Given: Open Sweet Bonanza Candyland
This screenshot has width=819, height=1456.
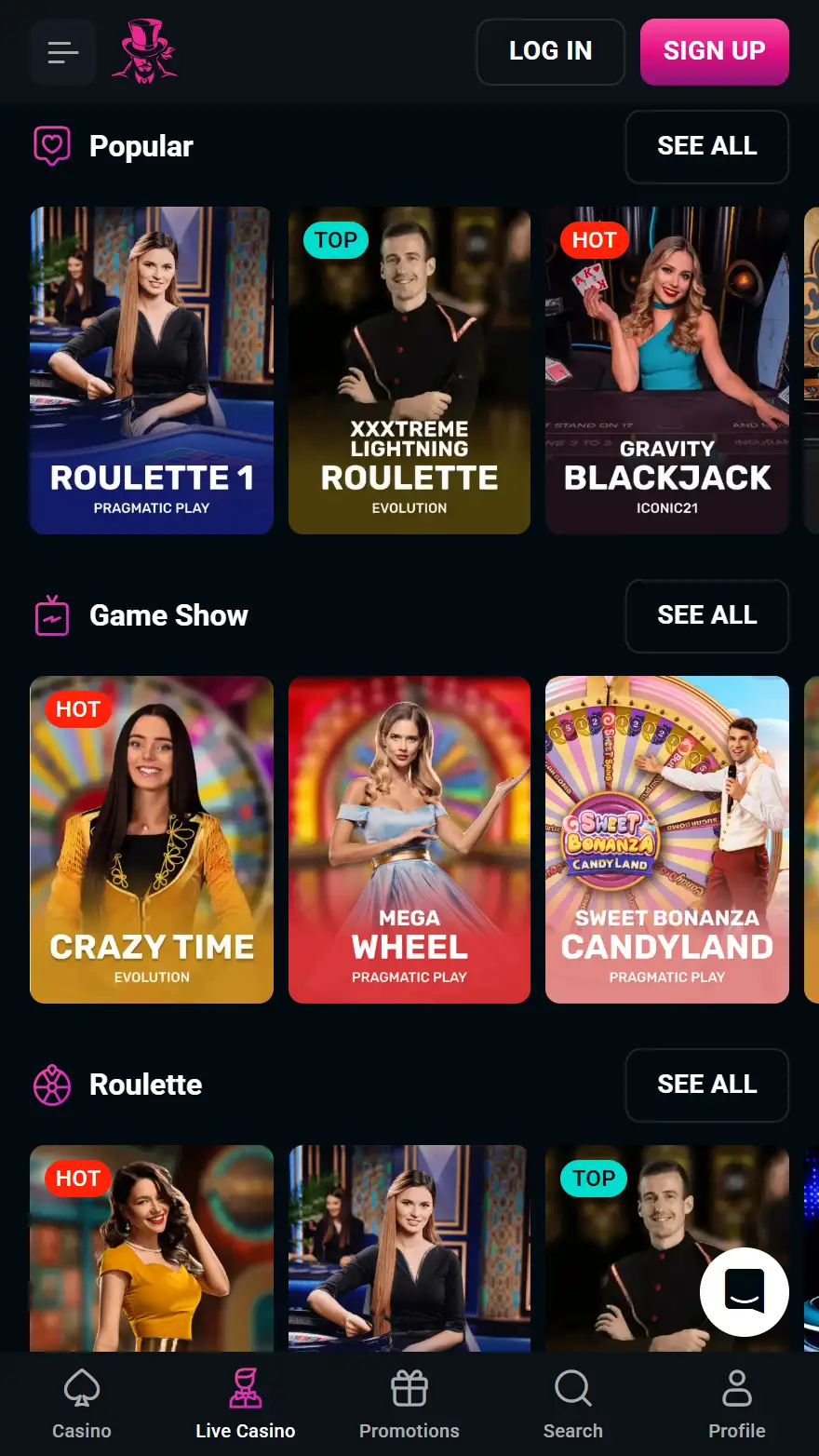Looking at the screenshot, I should click(x=666, y=839).
